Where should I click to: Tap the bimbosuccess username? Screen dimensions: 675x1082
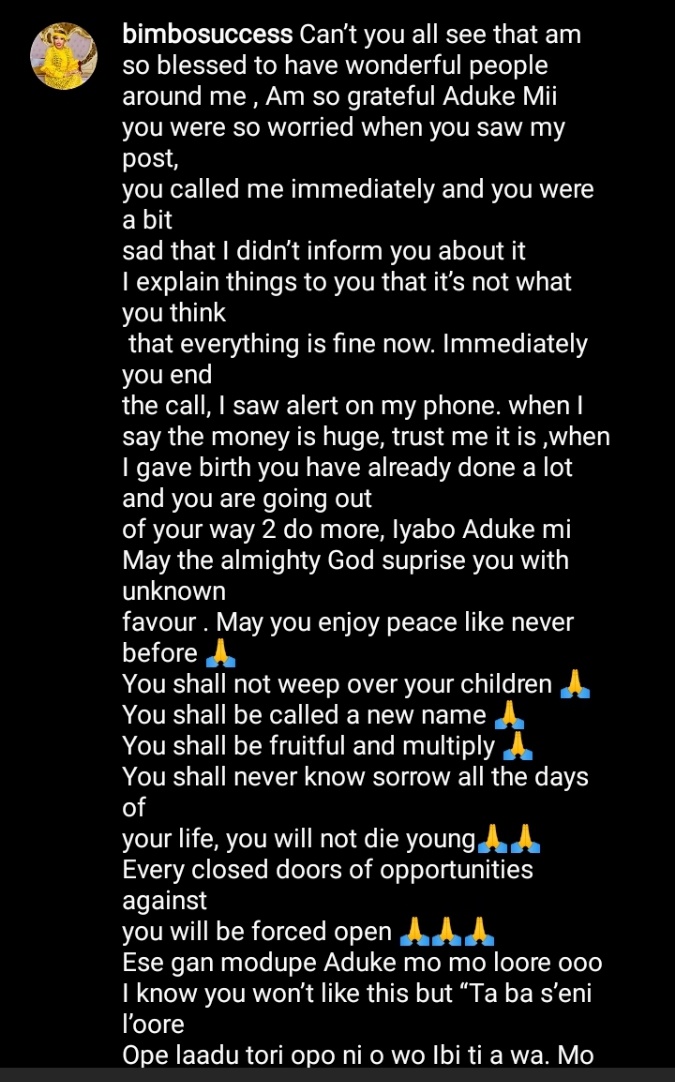click(207, 36)
